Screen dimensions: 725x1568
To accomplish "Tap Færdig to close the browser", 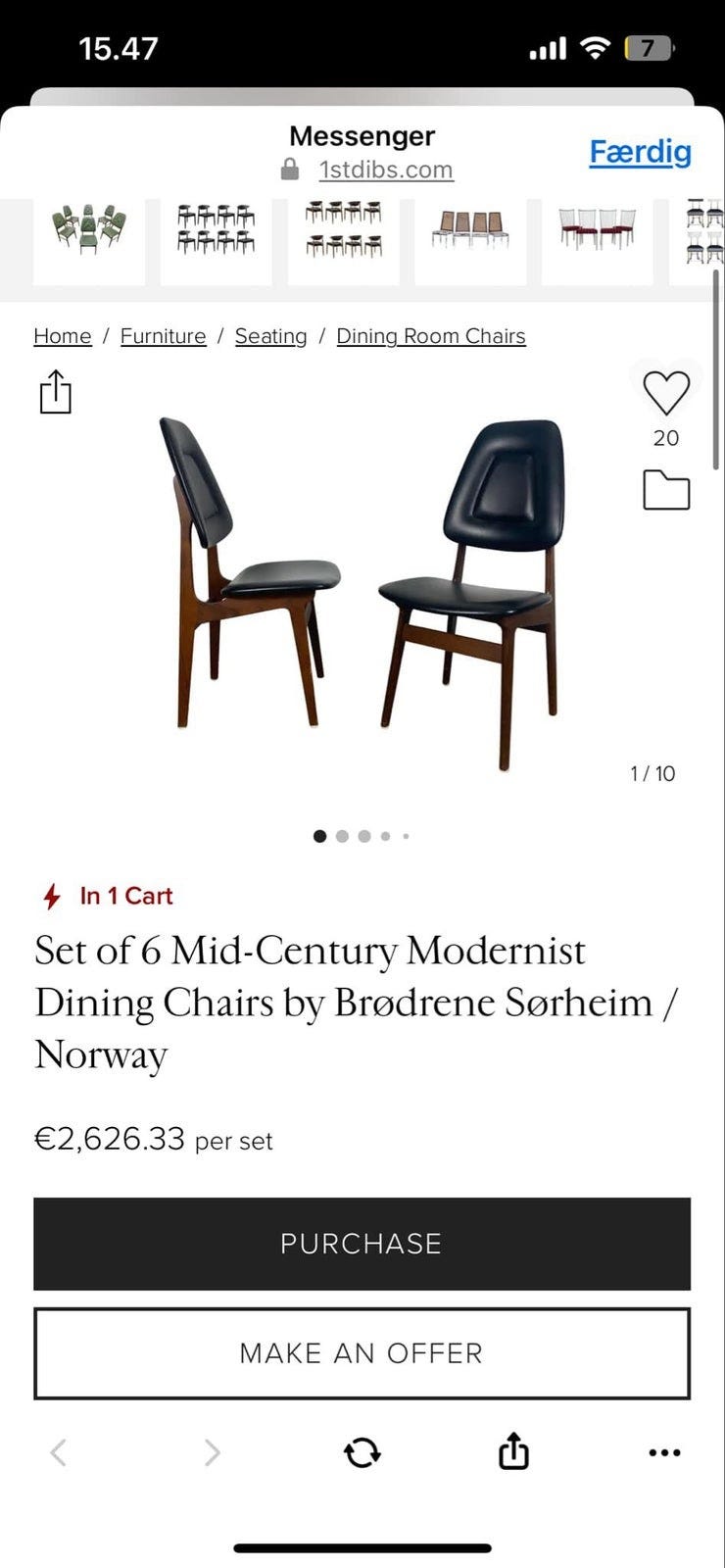I will 640,153.
